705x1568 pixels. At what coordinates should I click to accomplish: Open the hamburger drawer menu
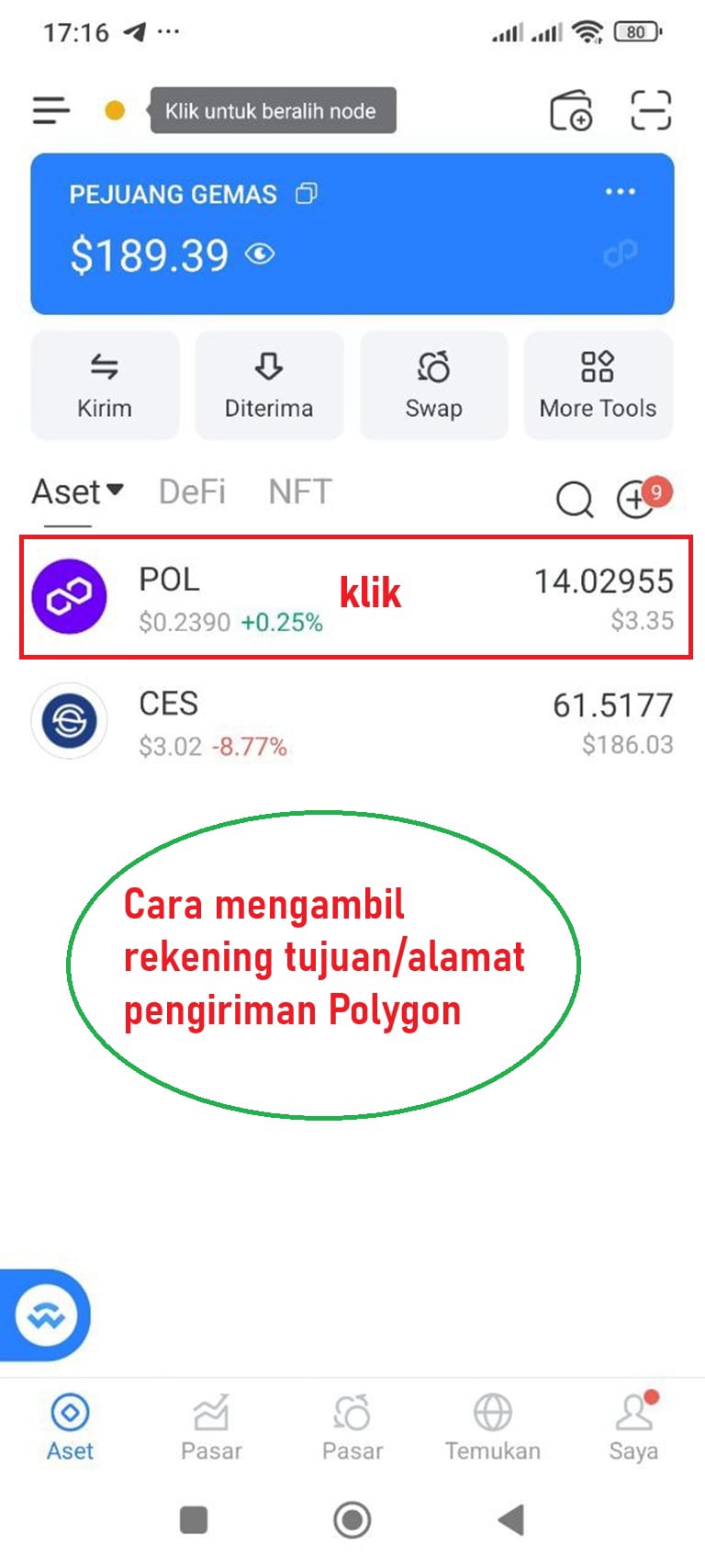51,110
